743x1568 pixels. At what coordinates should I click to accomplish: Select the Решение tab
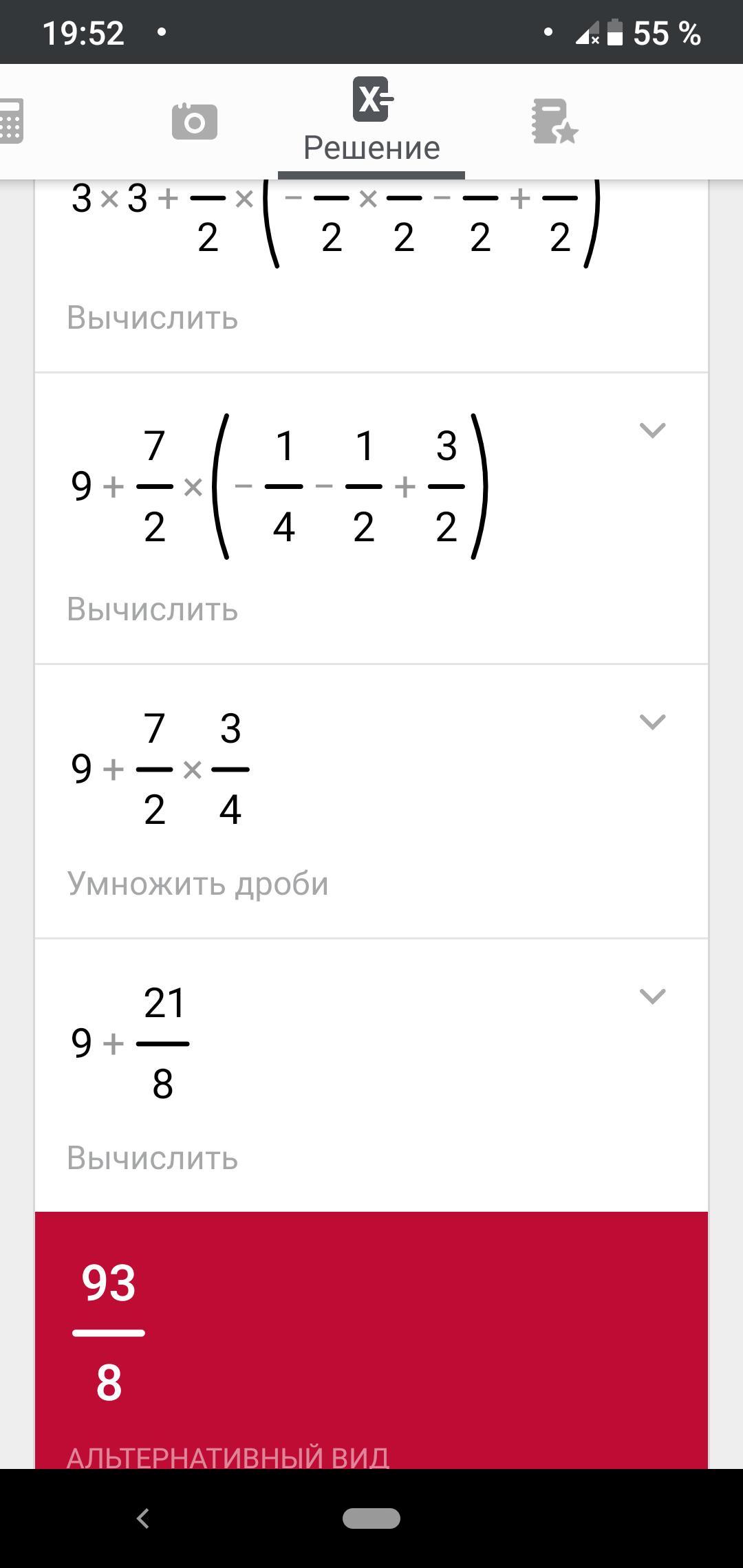[371, 122]
